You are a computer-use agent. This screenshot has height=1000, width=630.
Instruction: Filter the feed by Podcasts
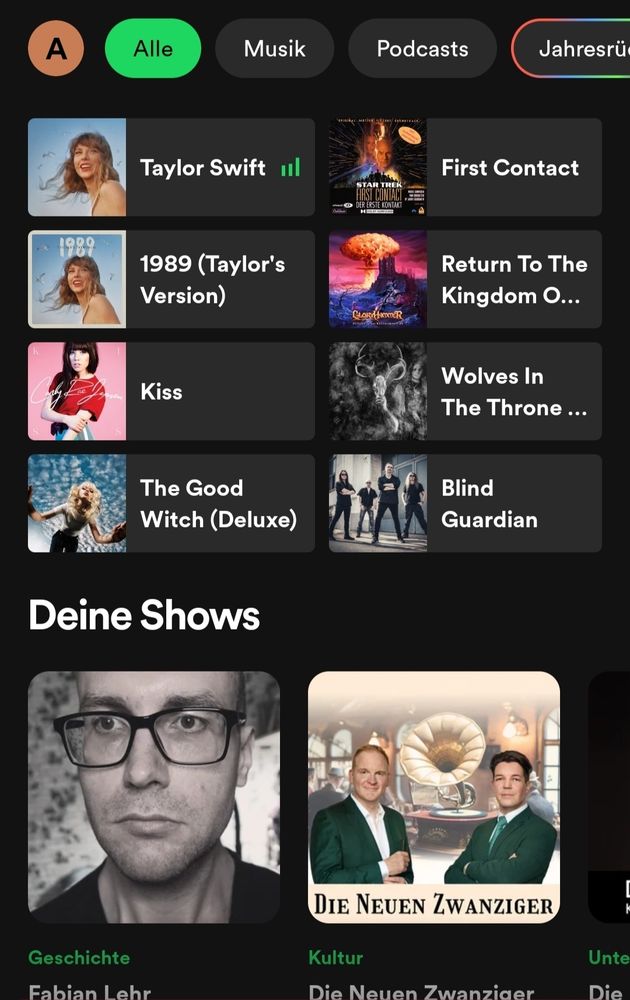422,48
